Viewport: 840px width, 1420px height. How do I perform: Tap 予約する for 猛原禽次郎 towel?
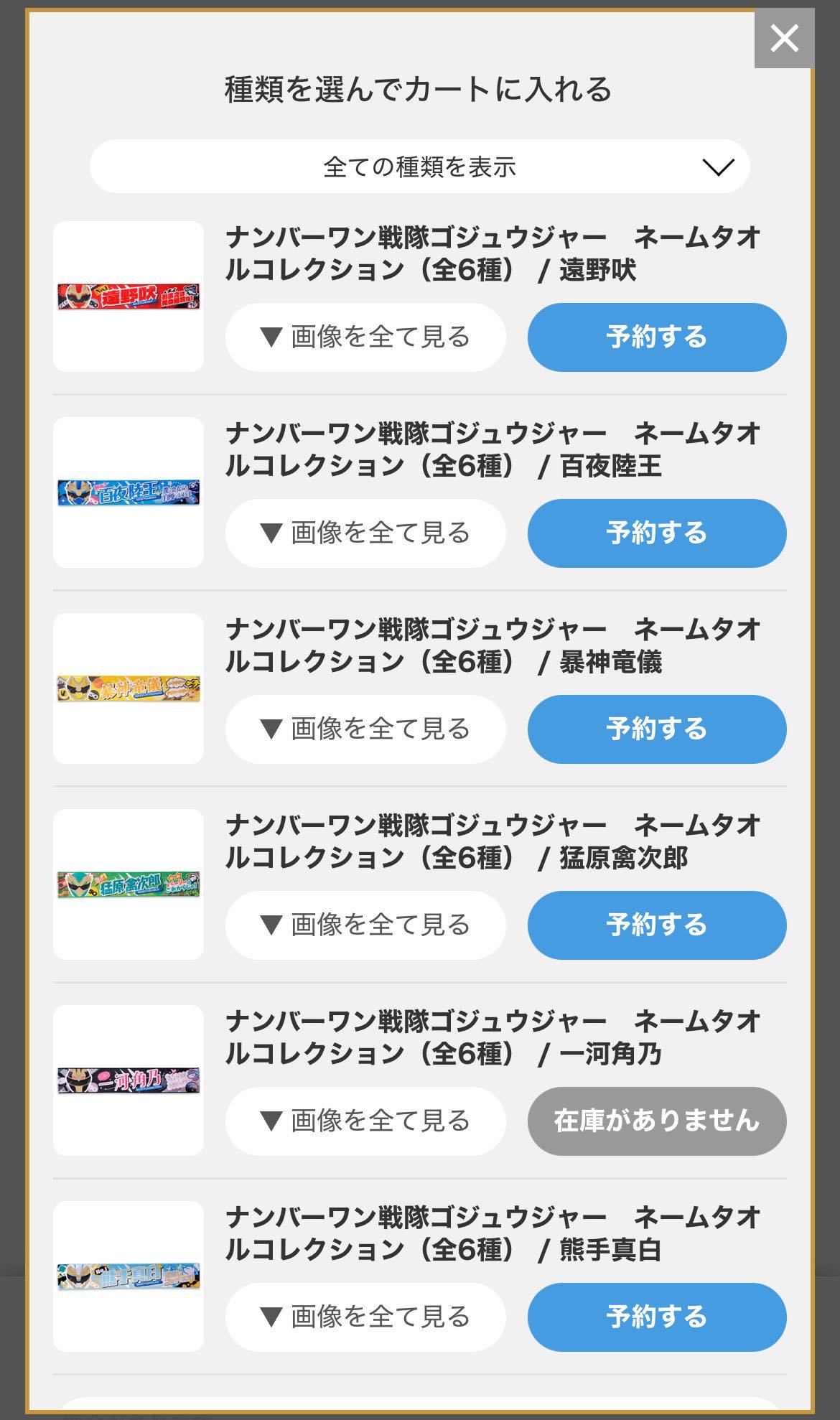point(657,925)
